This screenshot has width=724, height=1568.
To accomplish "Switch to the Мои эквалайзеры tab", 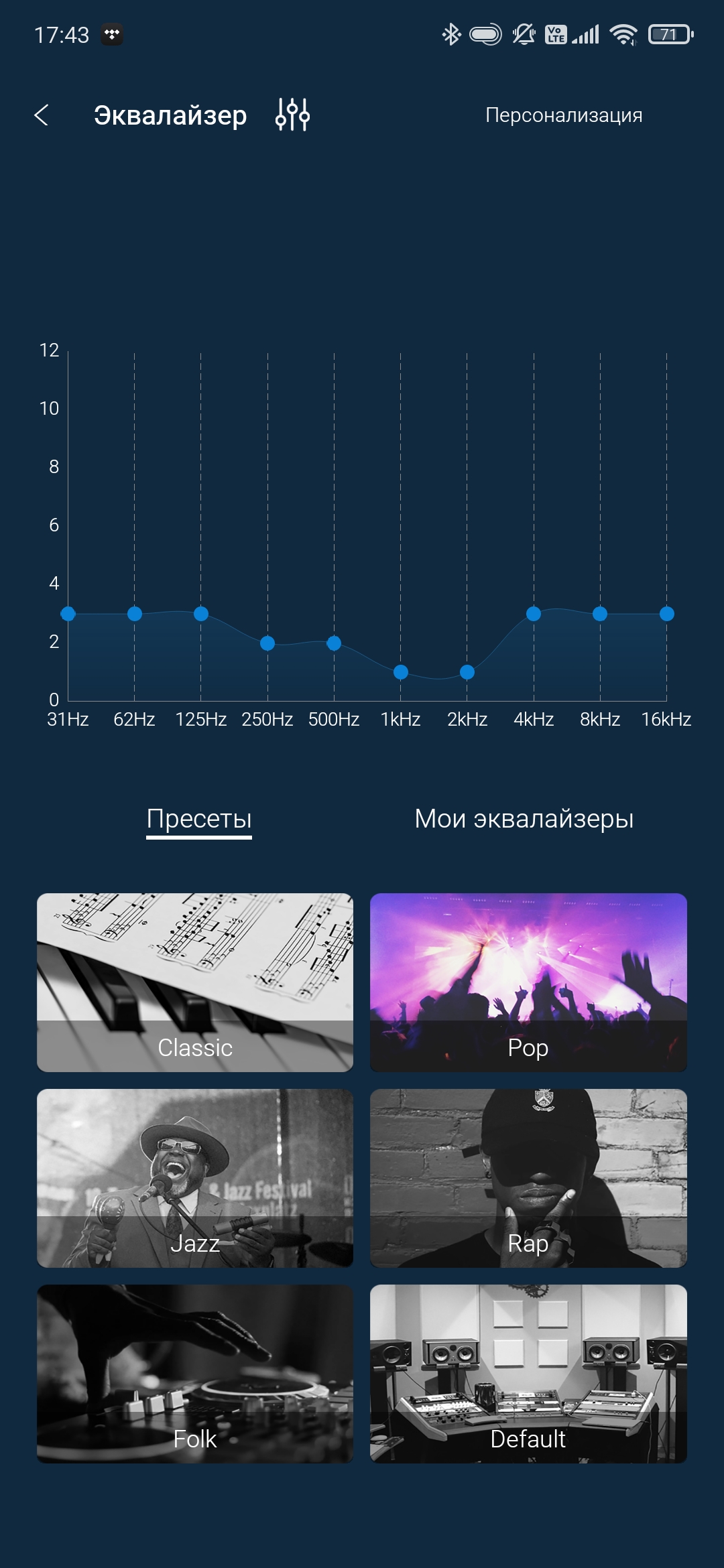I will point(524,819).
